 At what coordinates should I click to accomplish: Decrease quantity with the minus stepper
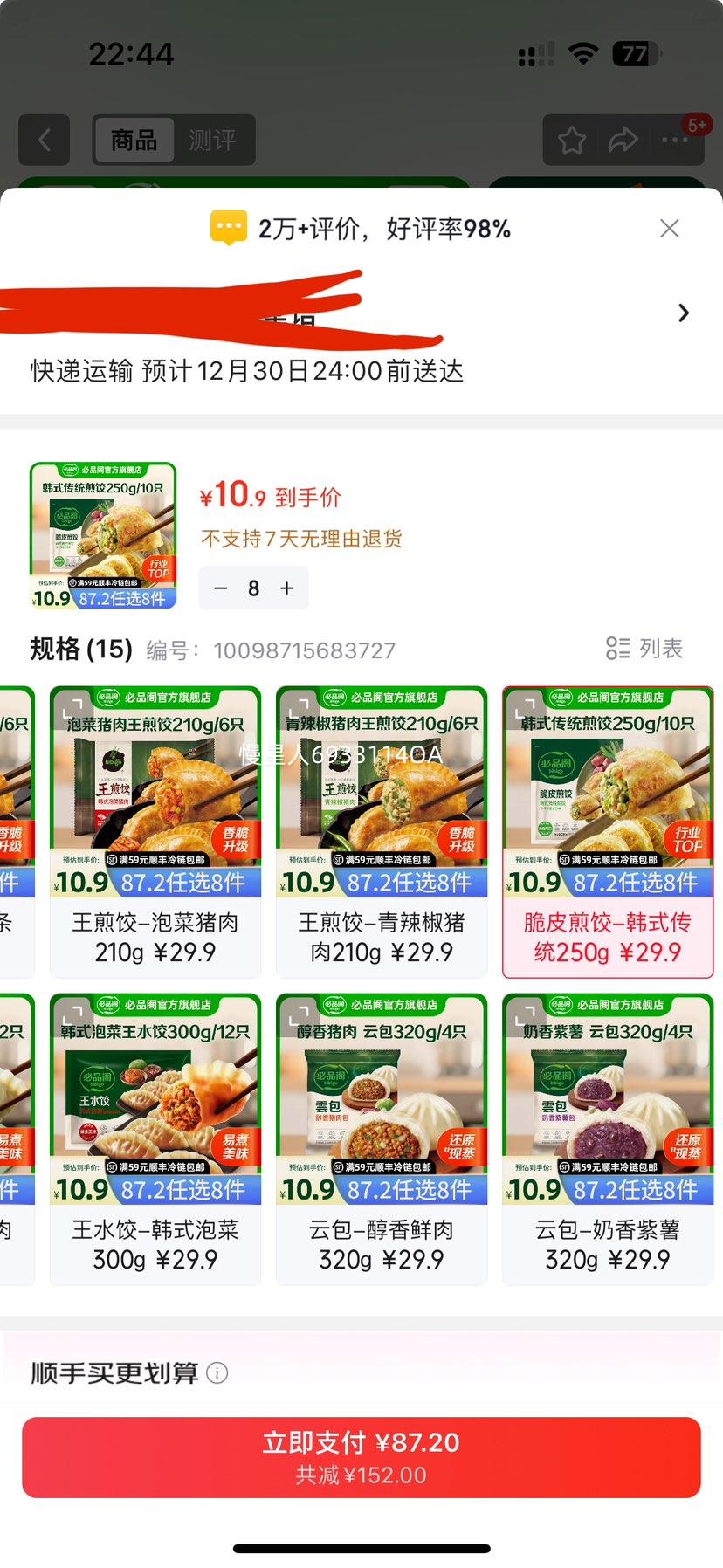[221, 588]
